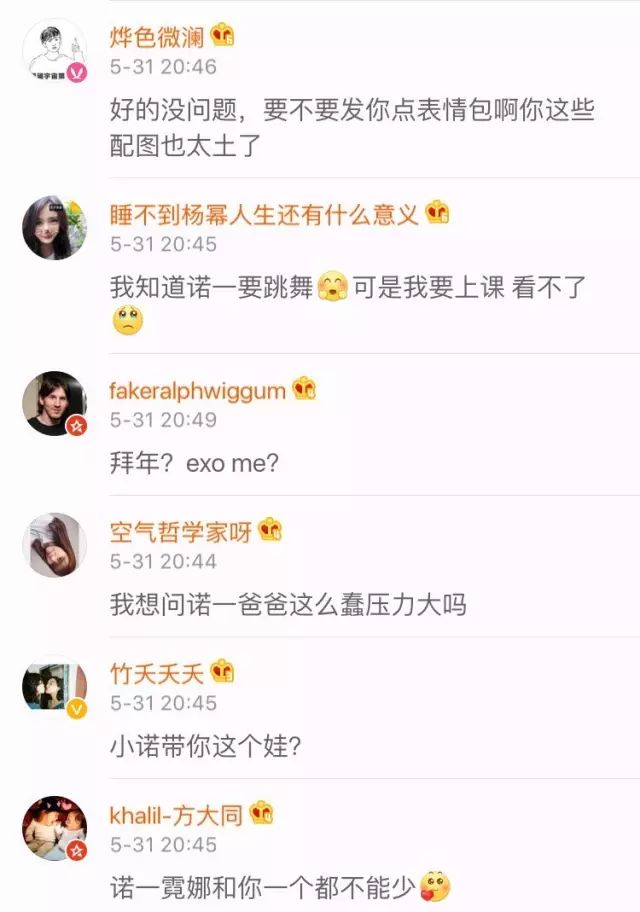View fakeralphwiggum's profile picture
The width and height of the screenshot is (640, 912).
(55, 403)
